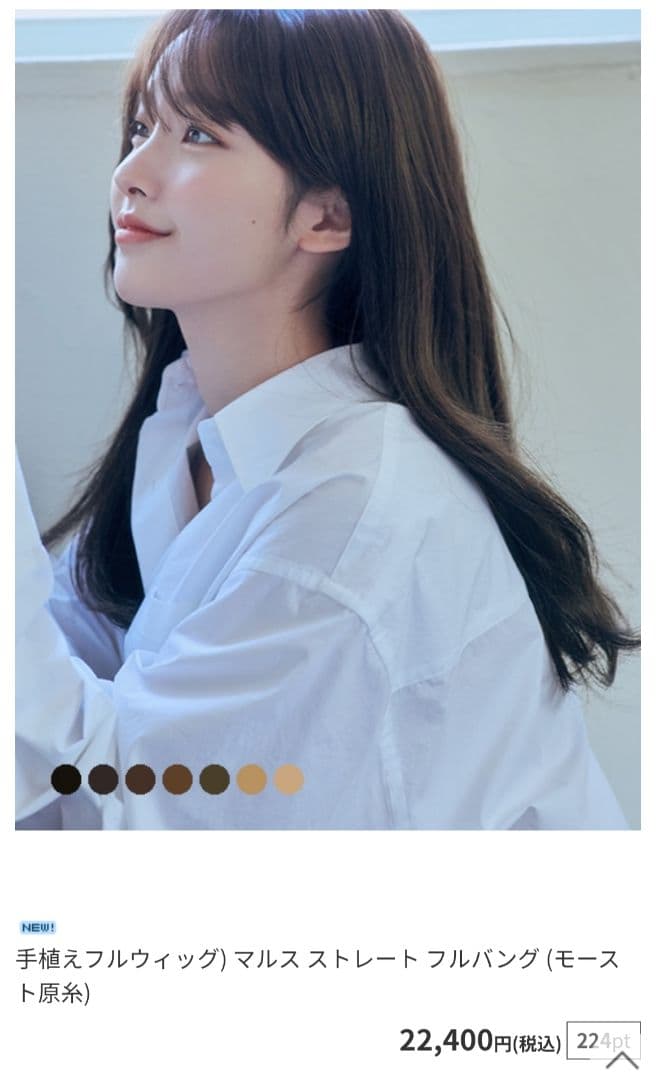
Task: Open the long brown wig product image
Action: [328, 420]
